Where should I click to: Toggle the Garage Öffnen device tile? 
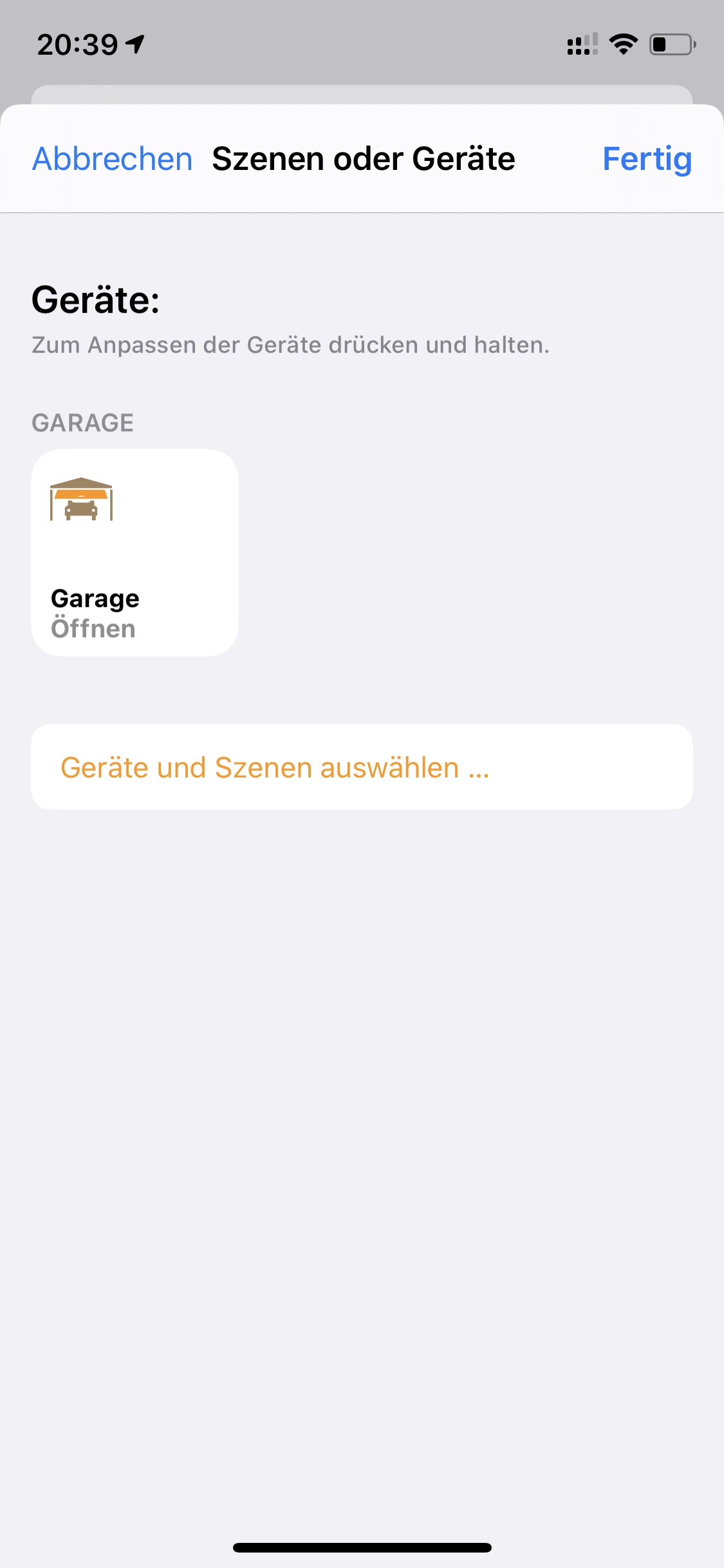click(135, 553)
